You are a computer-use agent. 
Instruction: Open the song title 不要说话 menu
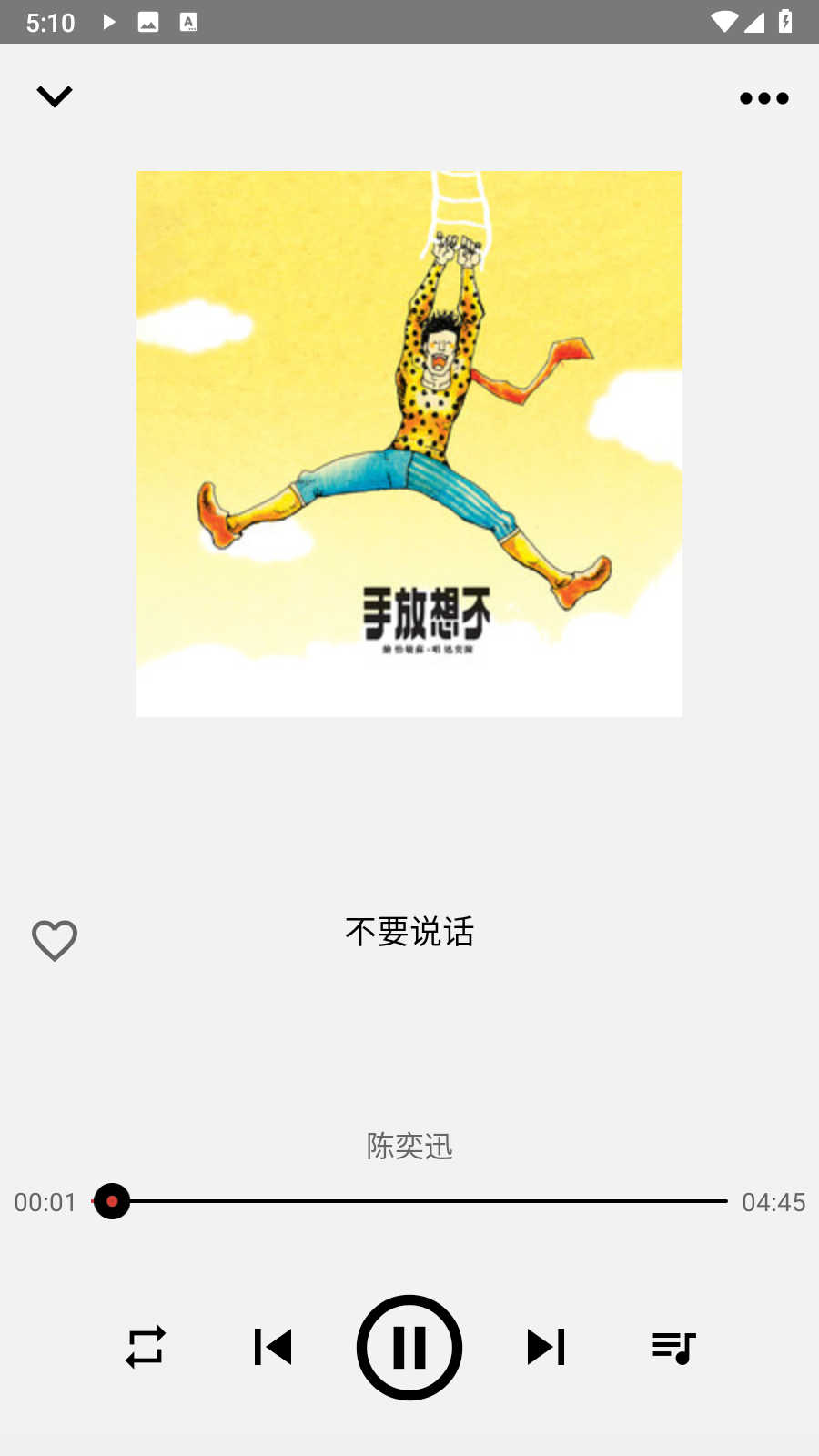[x=409, y=933]
